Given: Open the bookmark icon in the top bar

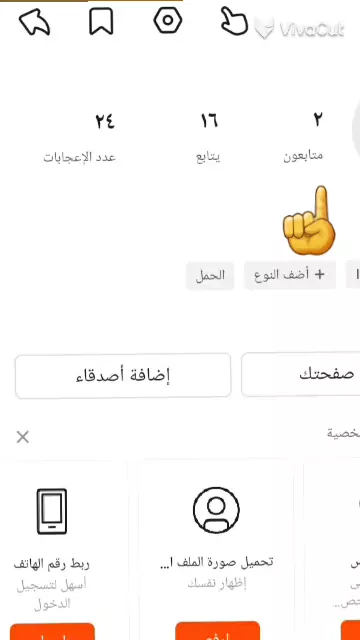Looking at the screenshot, I should click(x=101, y=21).
